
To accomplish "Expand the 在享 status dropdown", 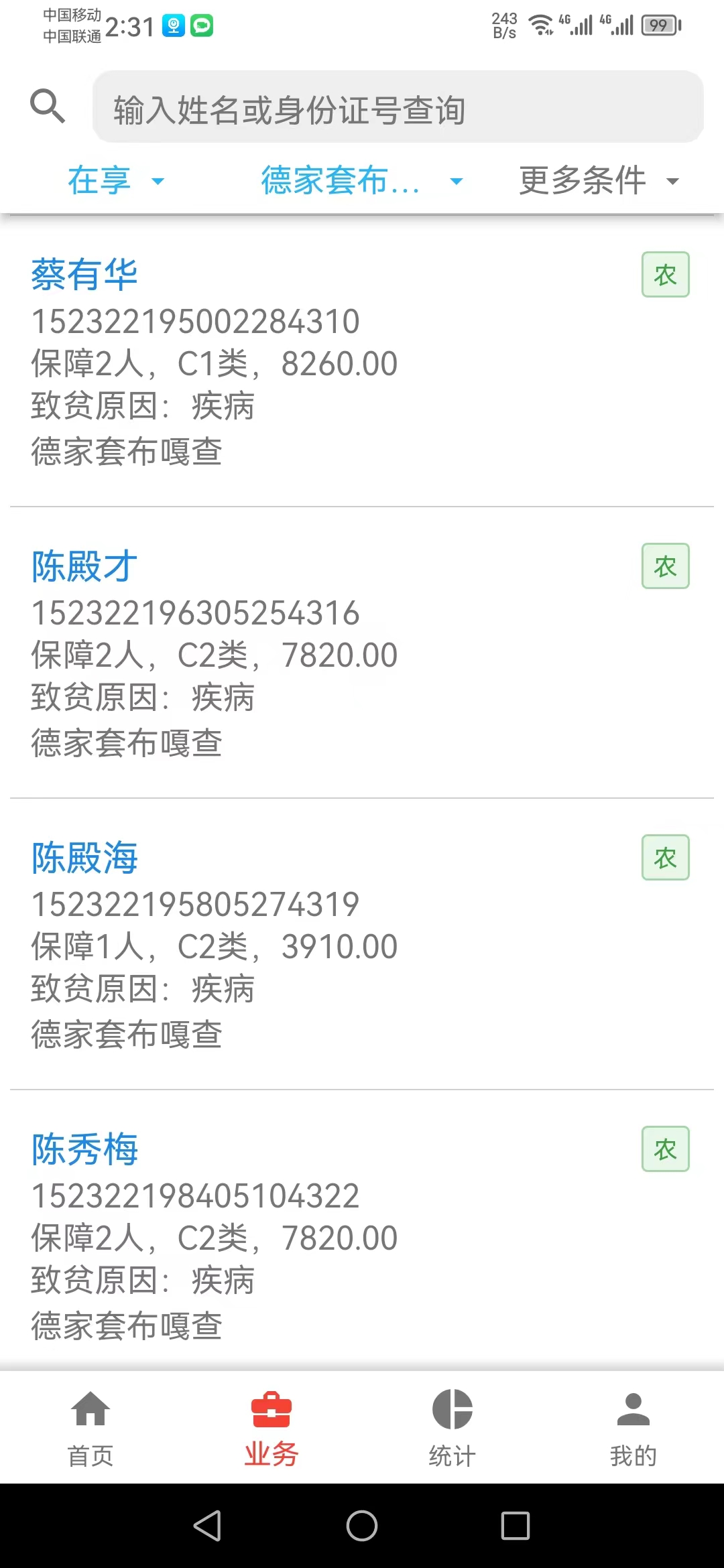I will pos(116,181).
